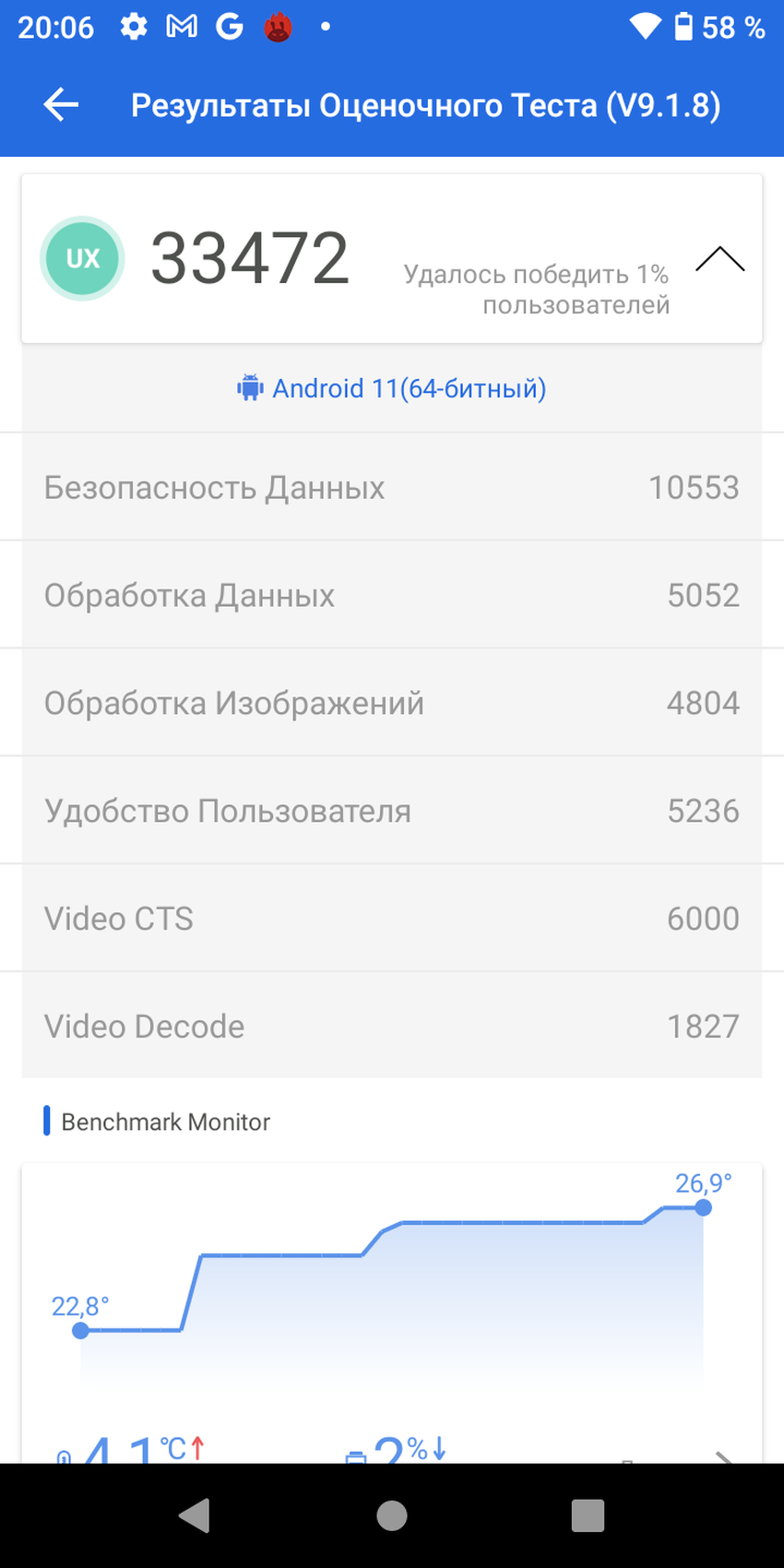Collapse the UX score section
Screen dimensions: 784x1568
tap(719, 259)
